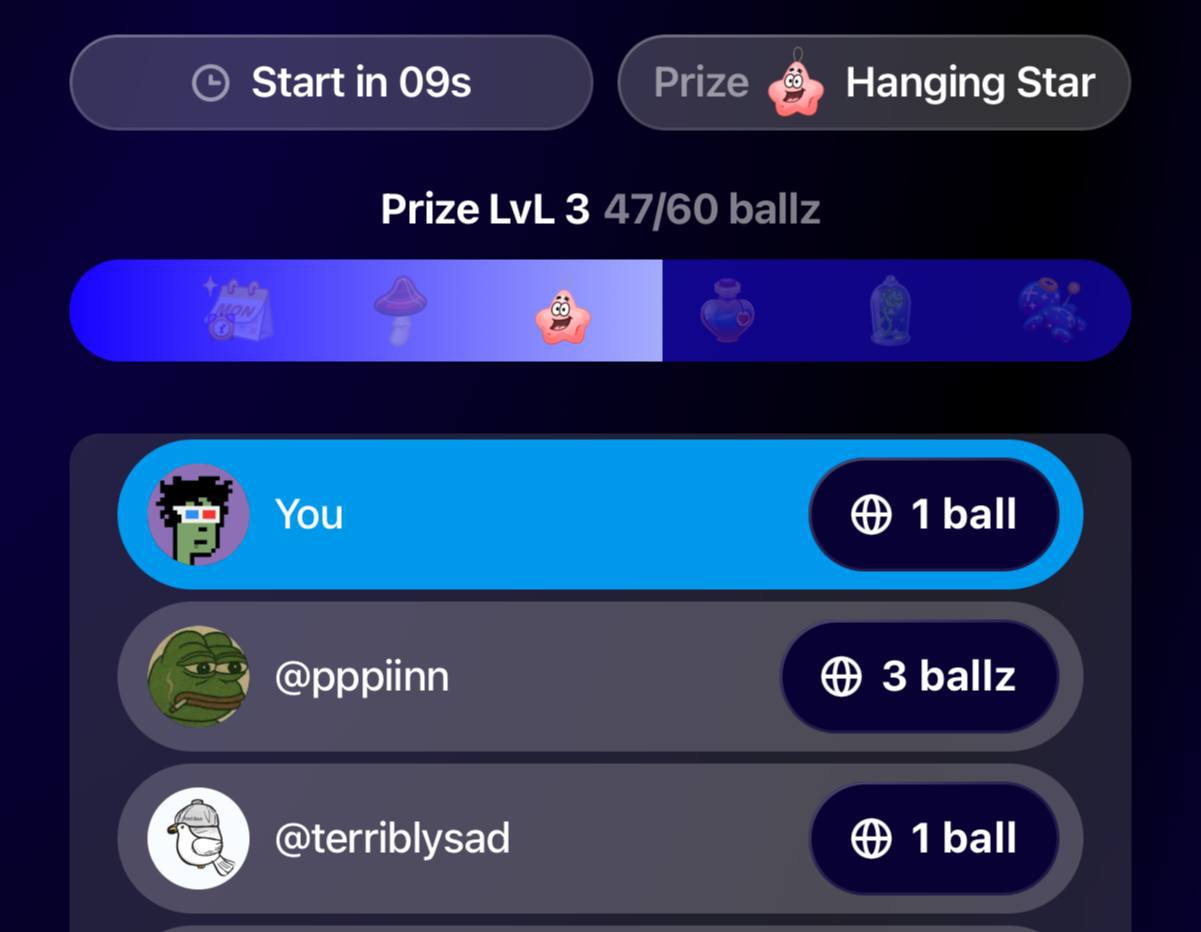The height and width of the screenshot is (932, 1201).
Task: Open the @pppiinn player row
Action: (450, 677)
